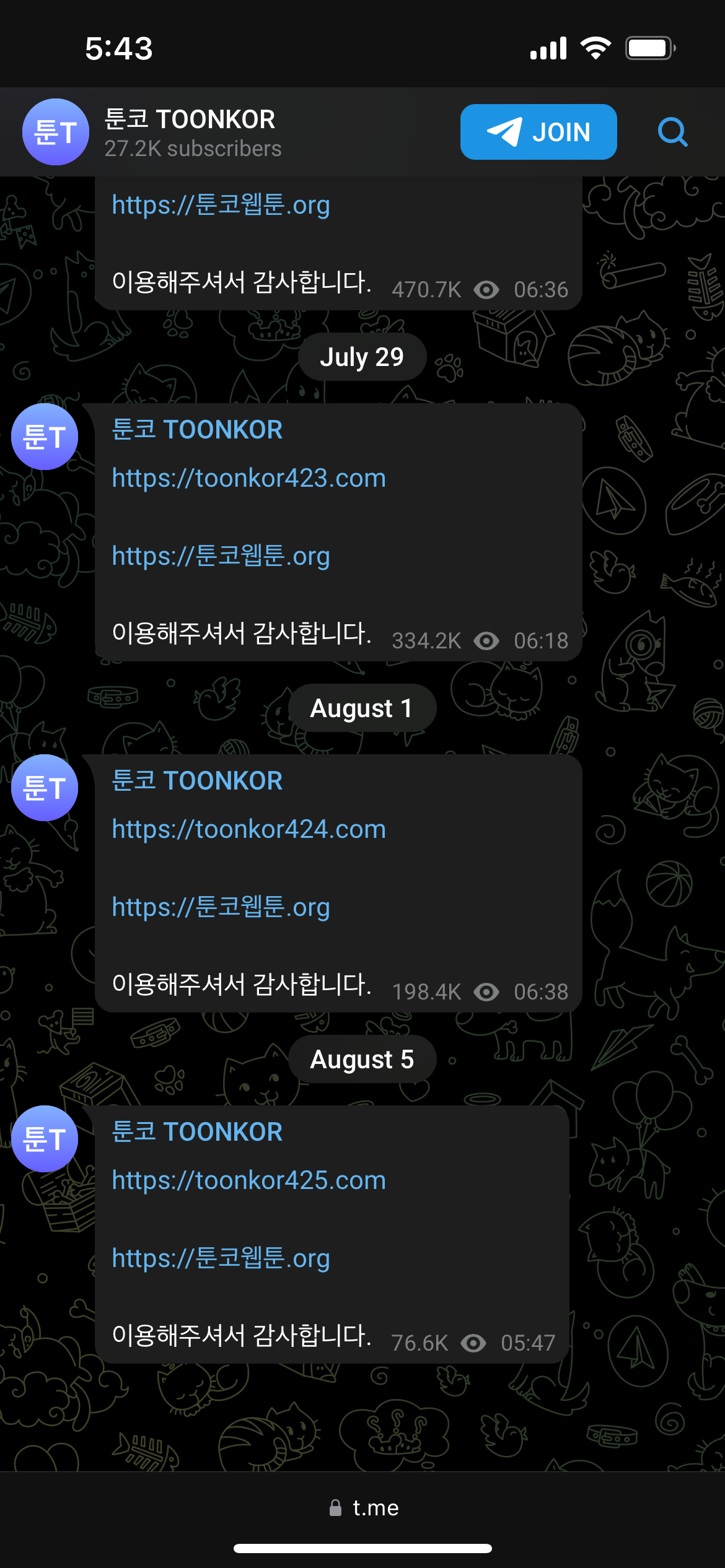Tap the avatar beside the August 1 post
725x1568 pixels.
tap(45, 788)
